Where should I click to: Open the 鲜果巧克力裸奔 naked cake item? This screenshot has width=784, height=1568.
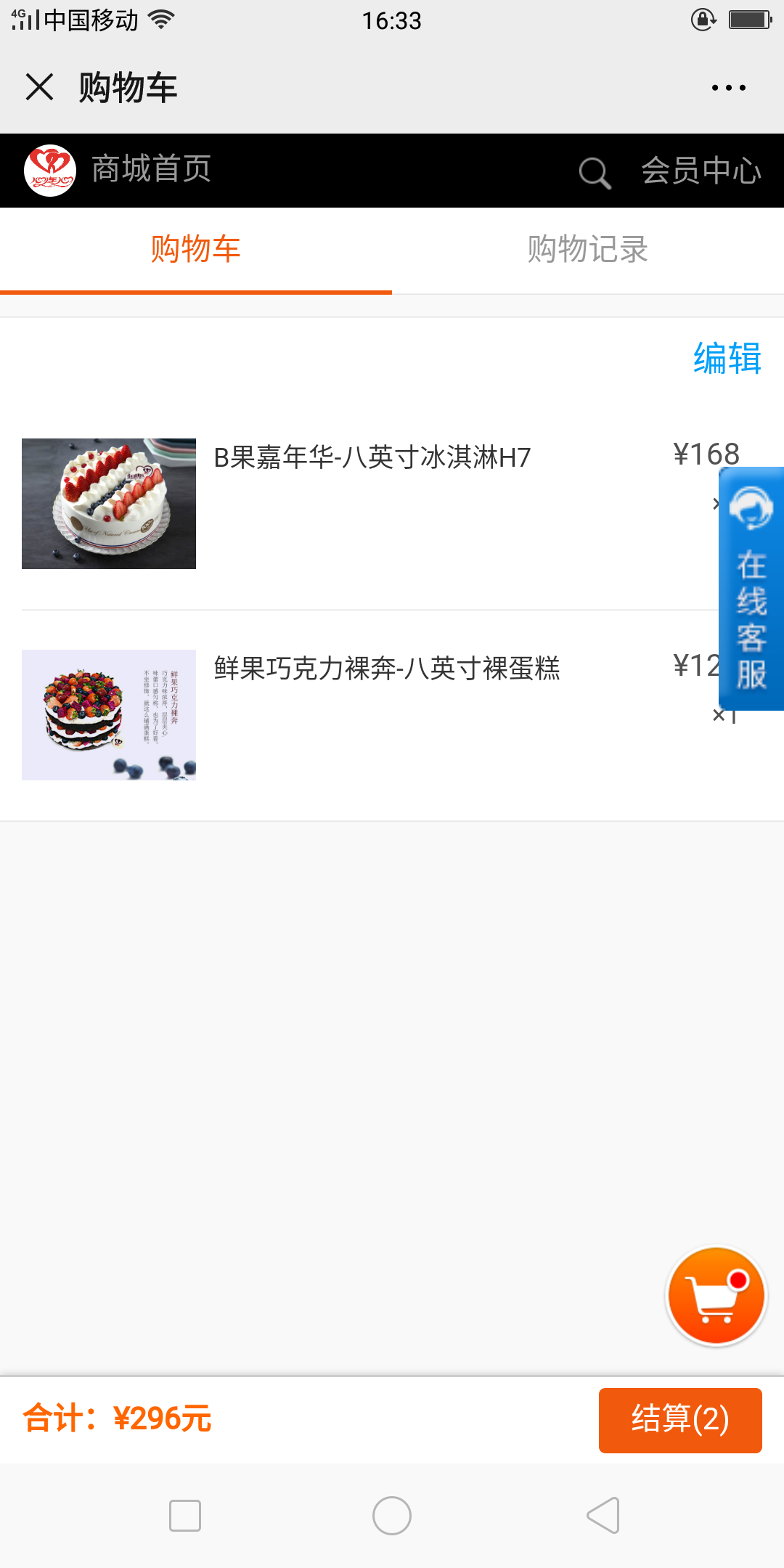(386, 669)
